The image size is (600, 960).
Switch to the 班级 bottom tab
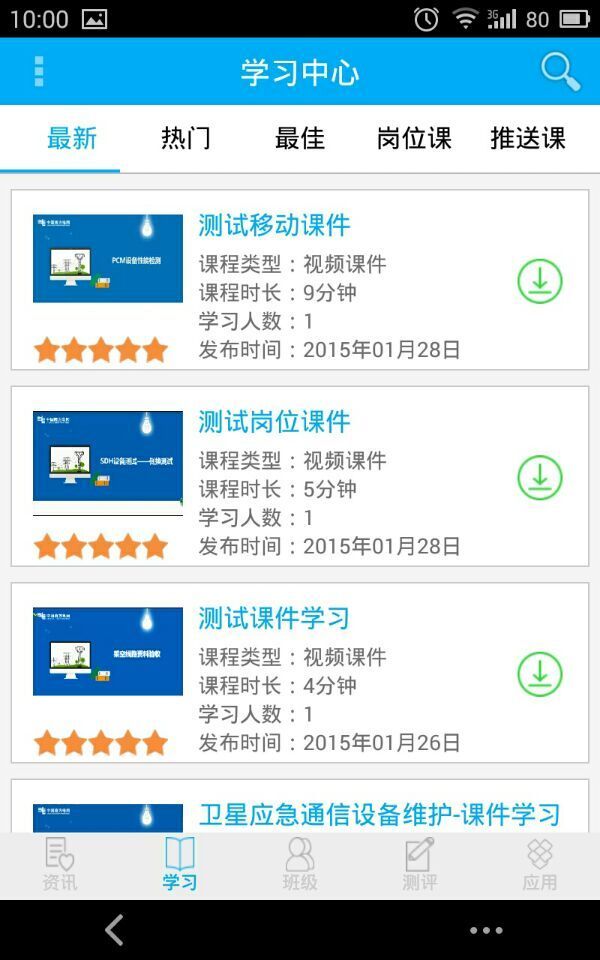coord(300,866)
